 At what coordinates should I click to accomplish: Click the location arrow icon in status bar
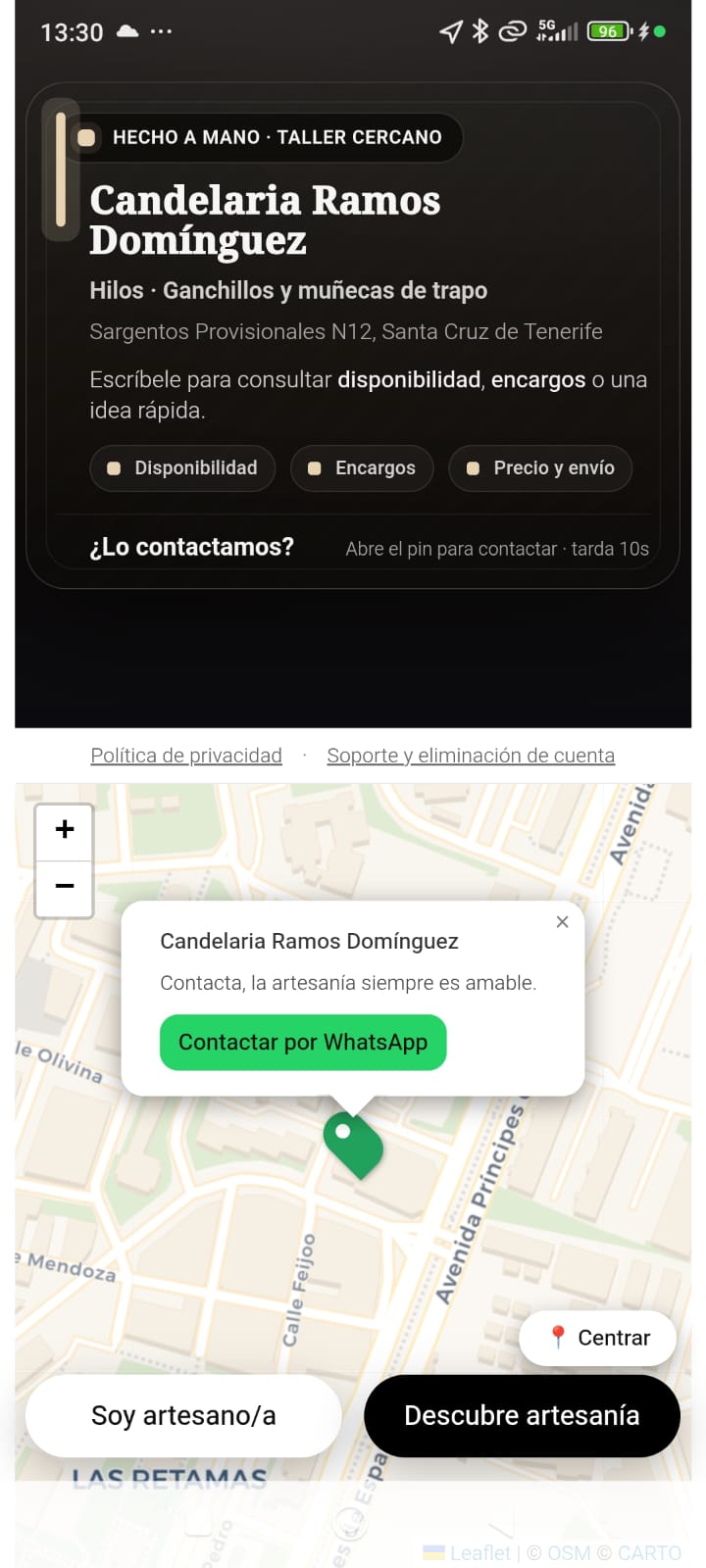449,30
